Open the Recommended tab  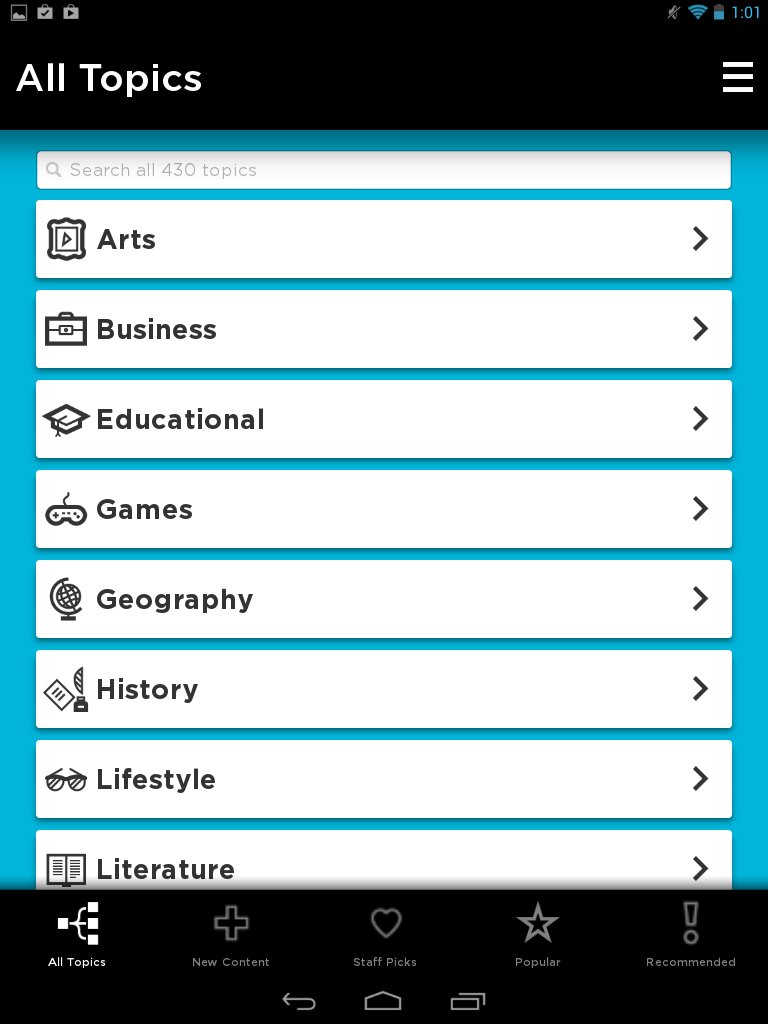(691, 935)
